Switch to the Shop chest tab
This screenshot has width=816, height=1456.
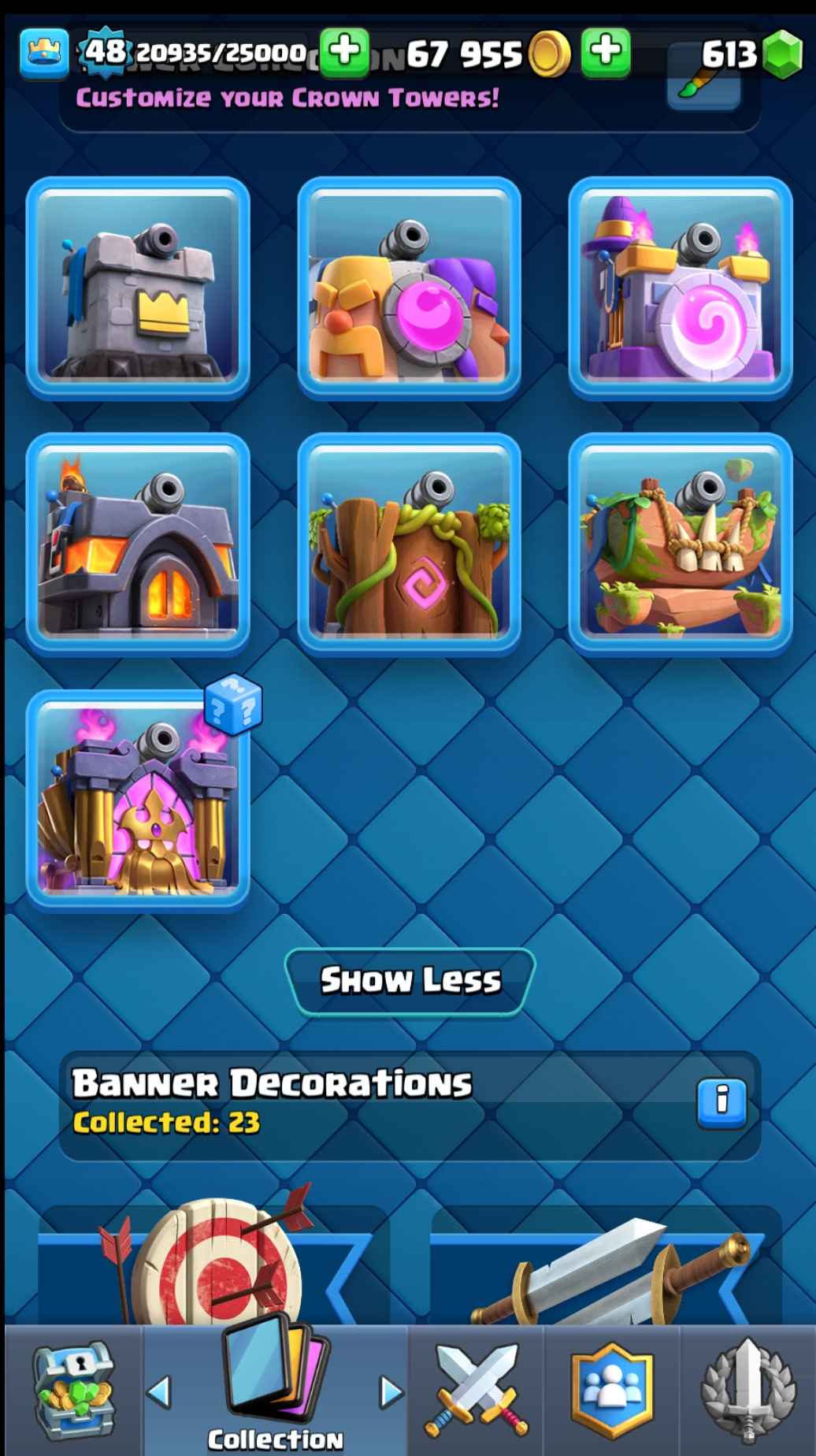(x=72, y=1391)
